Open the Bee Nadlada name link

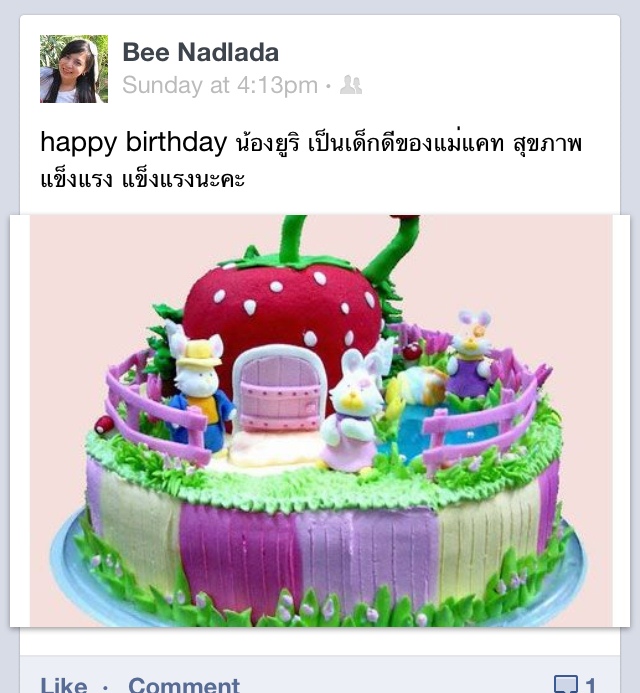point(200,52)
